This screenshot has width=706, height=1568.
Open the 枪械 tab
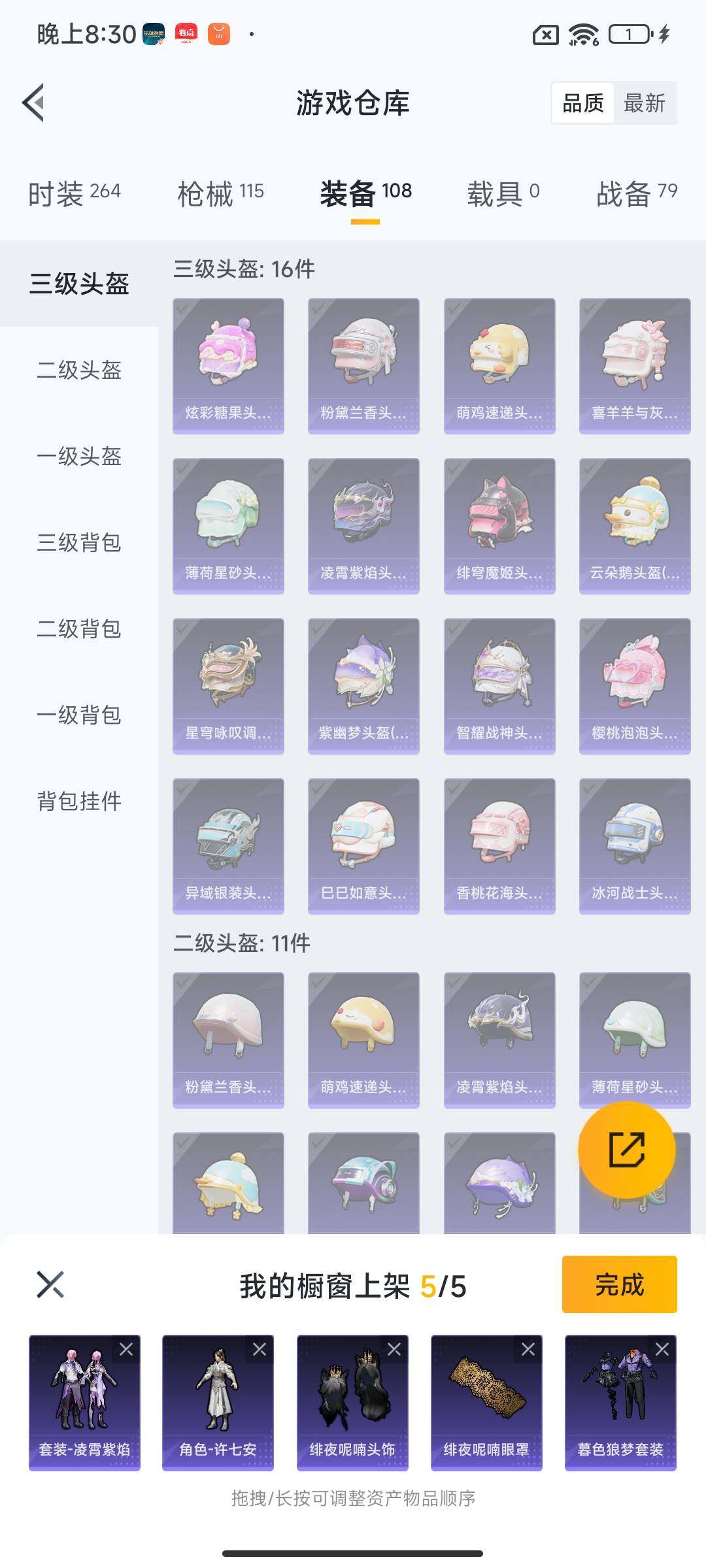tap(220, 193)
